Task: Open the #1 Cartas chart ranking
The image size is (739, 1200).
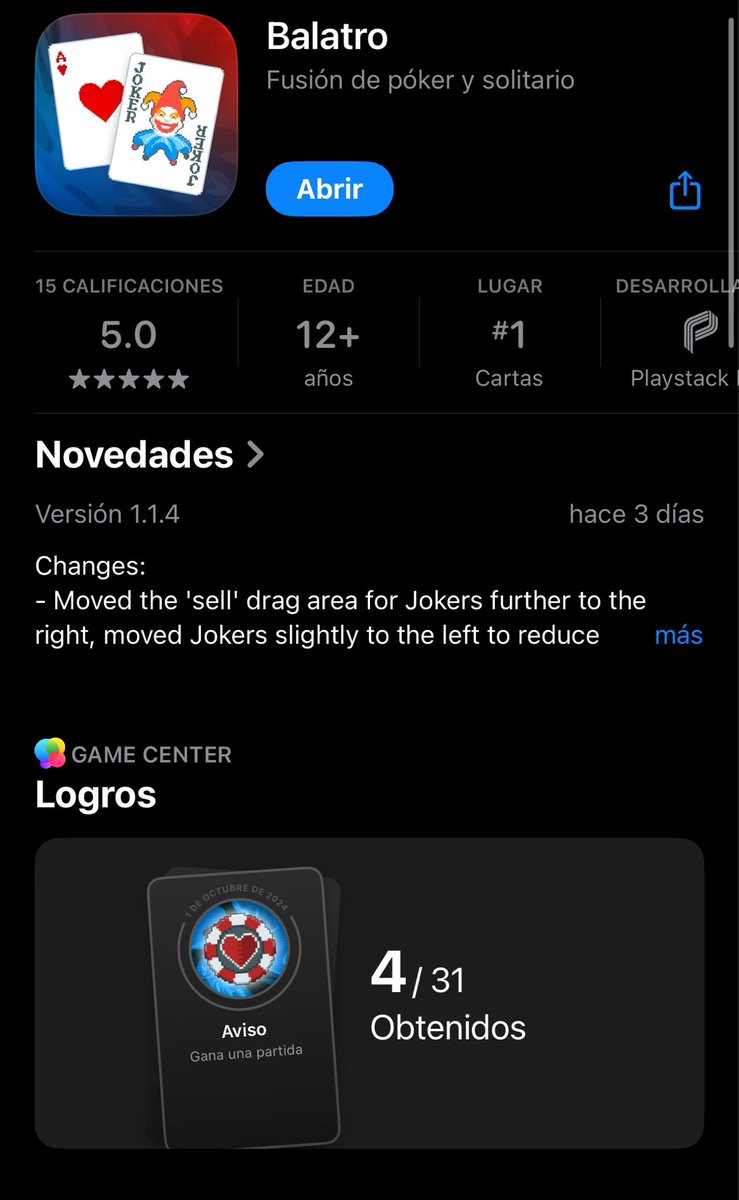Action: tap(509, 333)
